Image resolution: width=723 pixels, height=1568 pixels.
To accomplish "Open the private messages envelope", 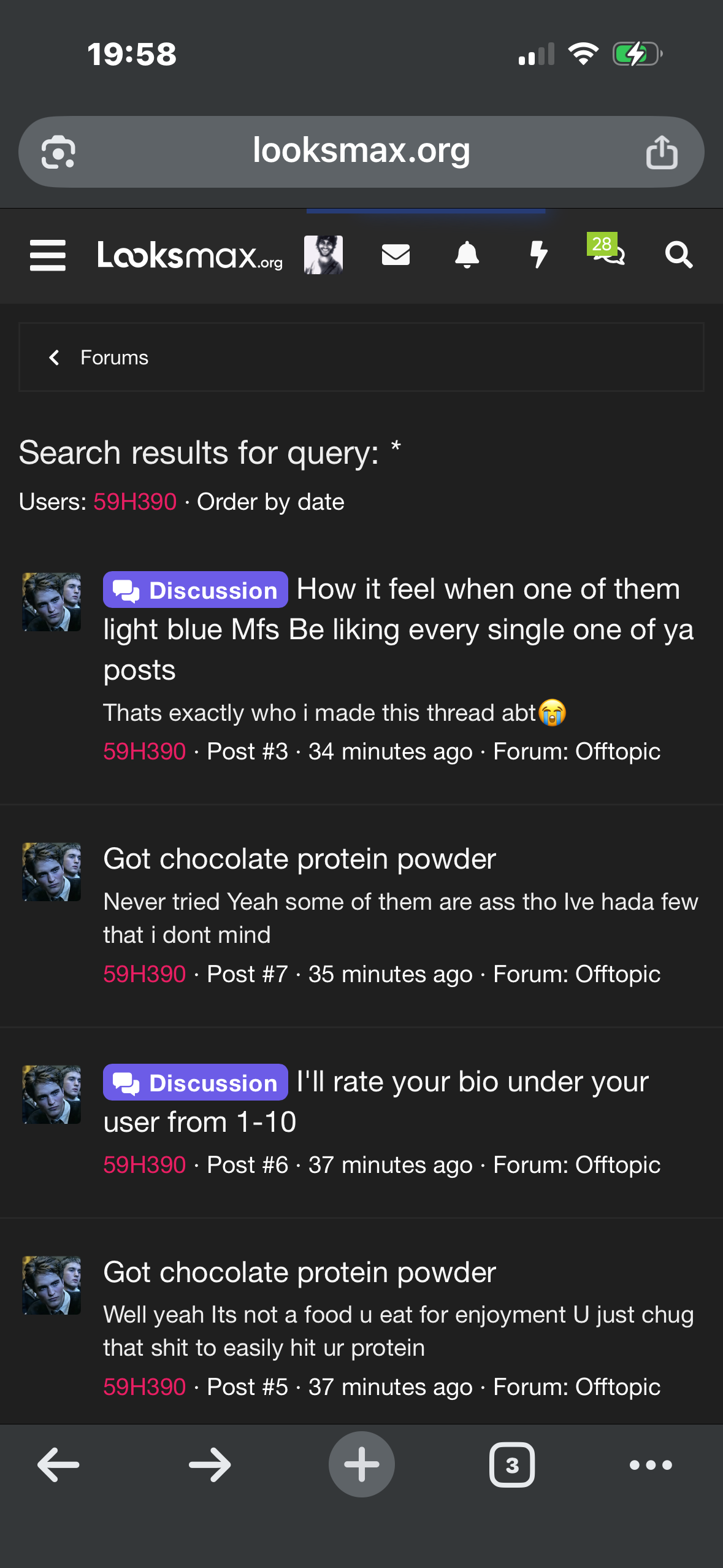I will [x=396, y=255].
